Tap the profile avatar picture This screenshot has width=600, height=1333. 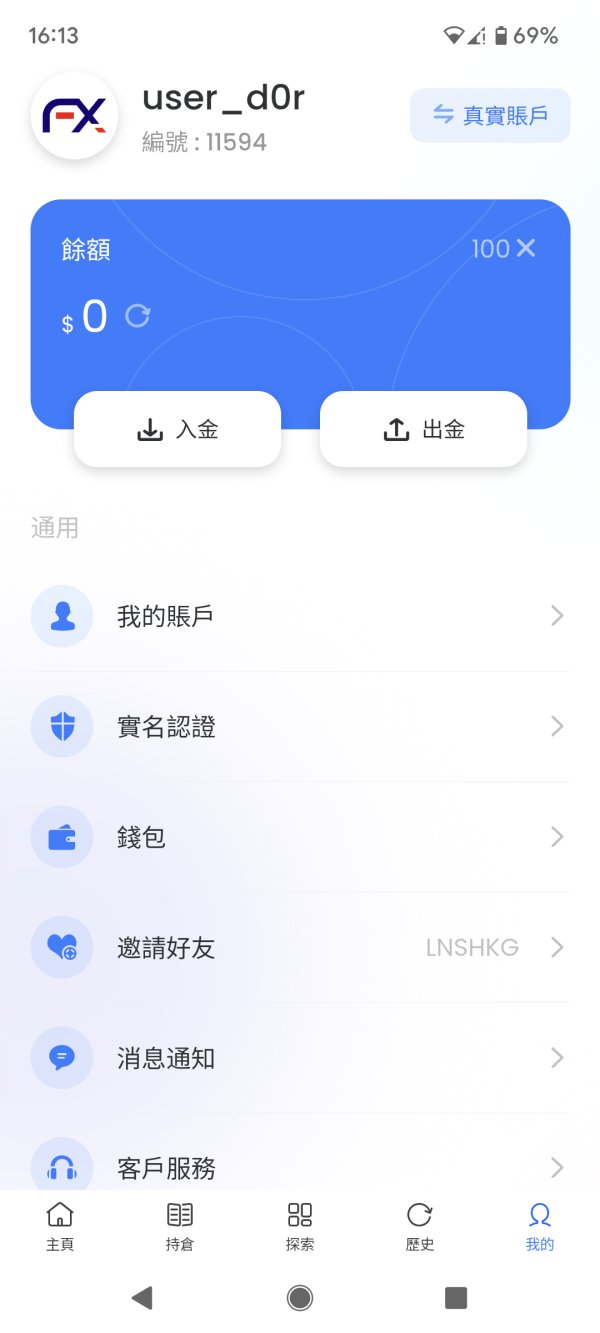pyautogui.click(x=75, y=116)
